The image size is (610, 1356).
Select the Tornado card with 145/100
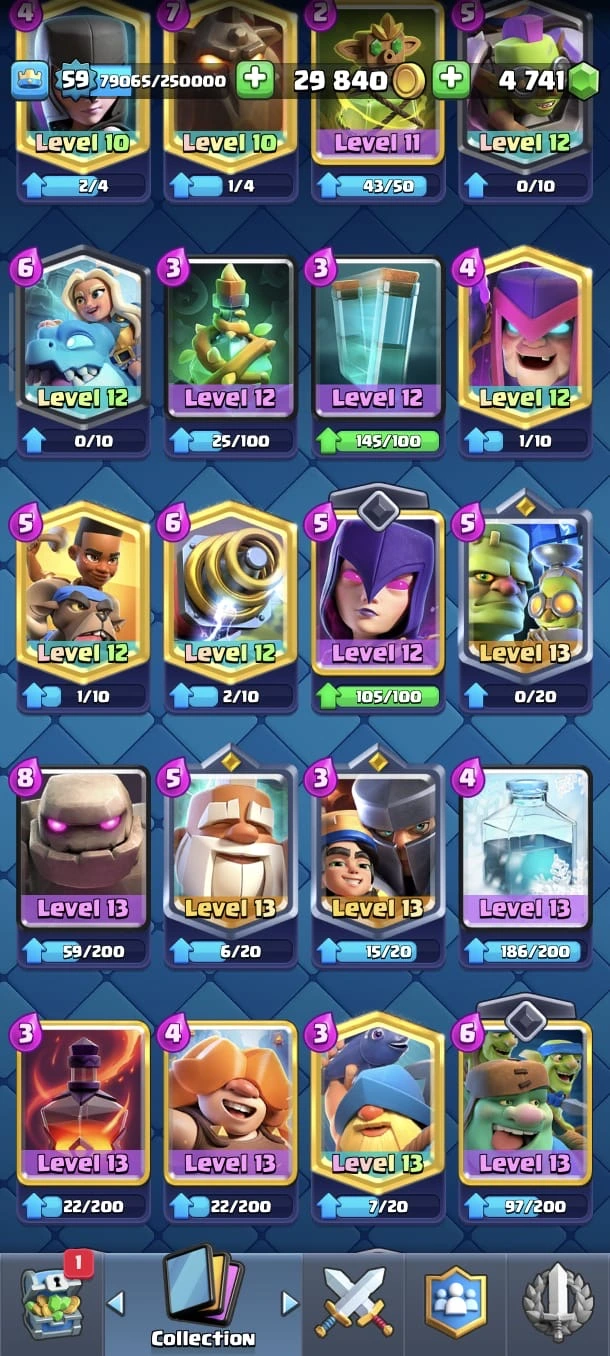click(x=377, y=340)
